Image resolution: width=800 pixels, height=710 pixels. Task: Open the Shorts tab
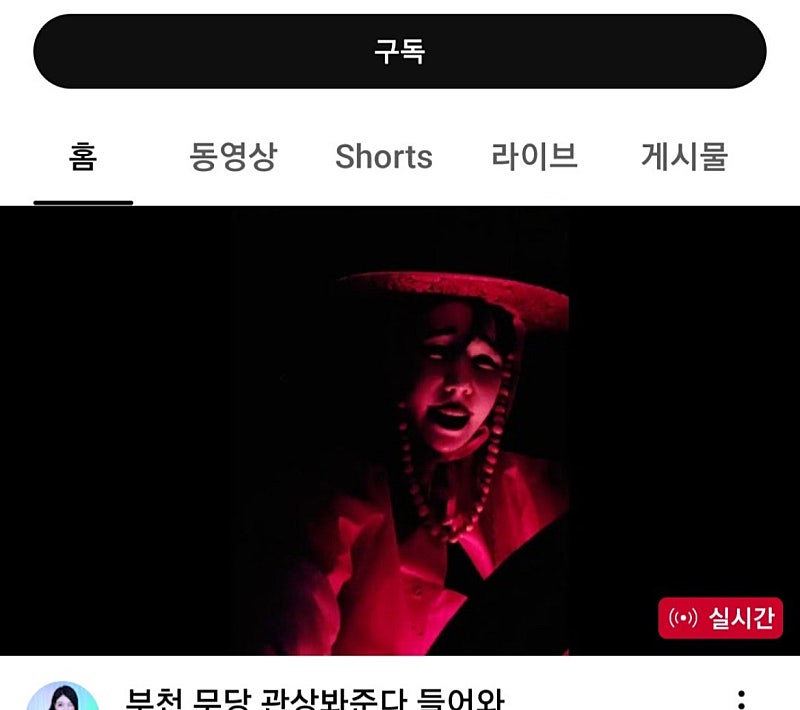tap(384, 157)
